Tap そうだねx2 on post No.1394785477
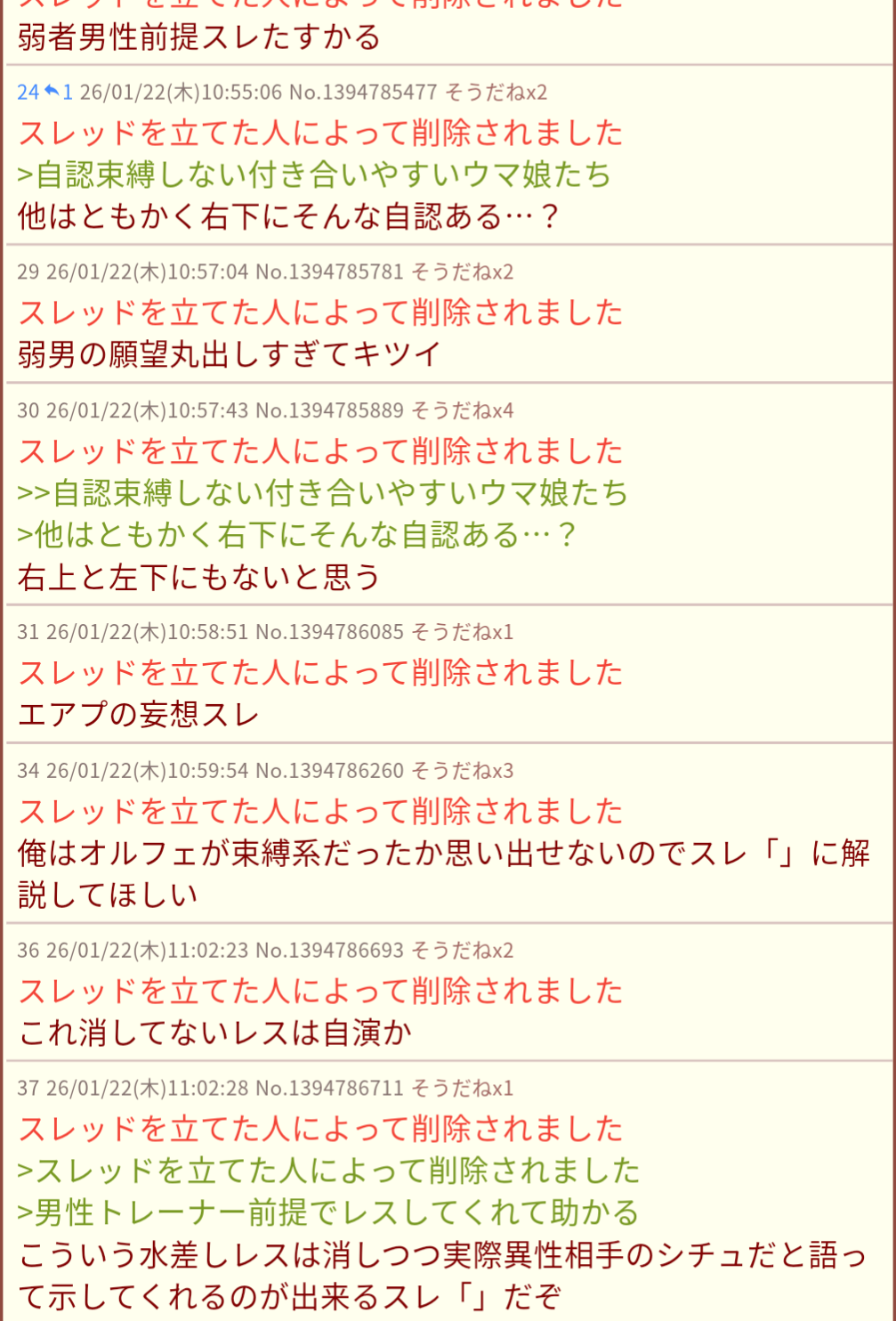 [496, 93]
